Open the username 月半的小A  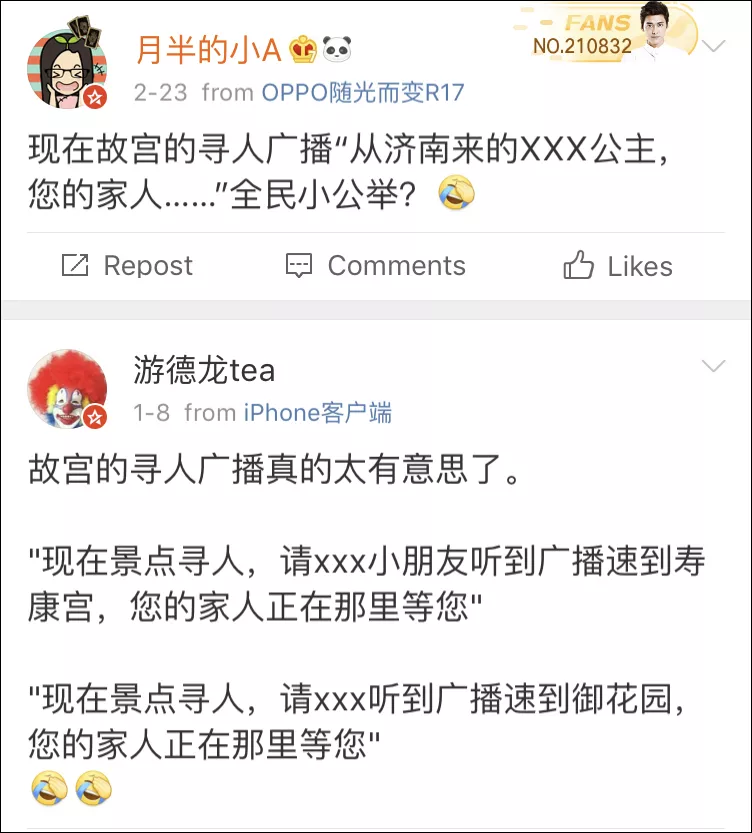pyautogui.click(x=208, y=47)
